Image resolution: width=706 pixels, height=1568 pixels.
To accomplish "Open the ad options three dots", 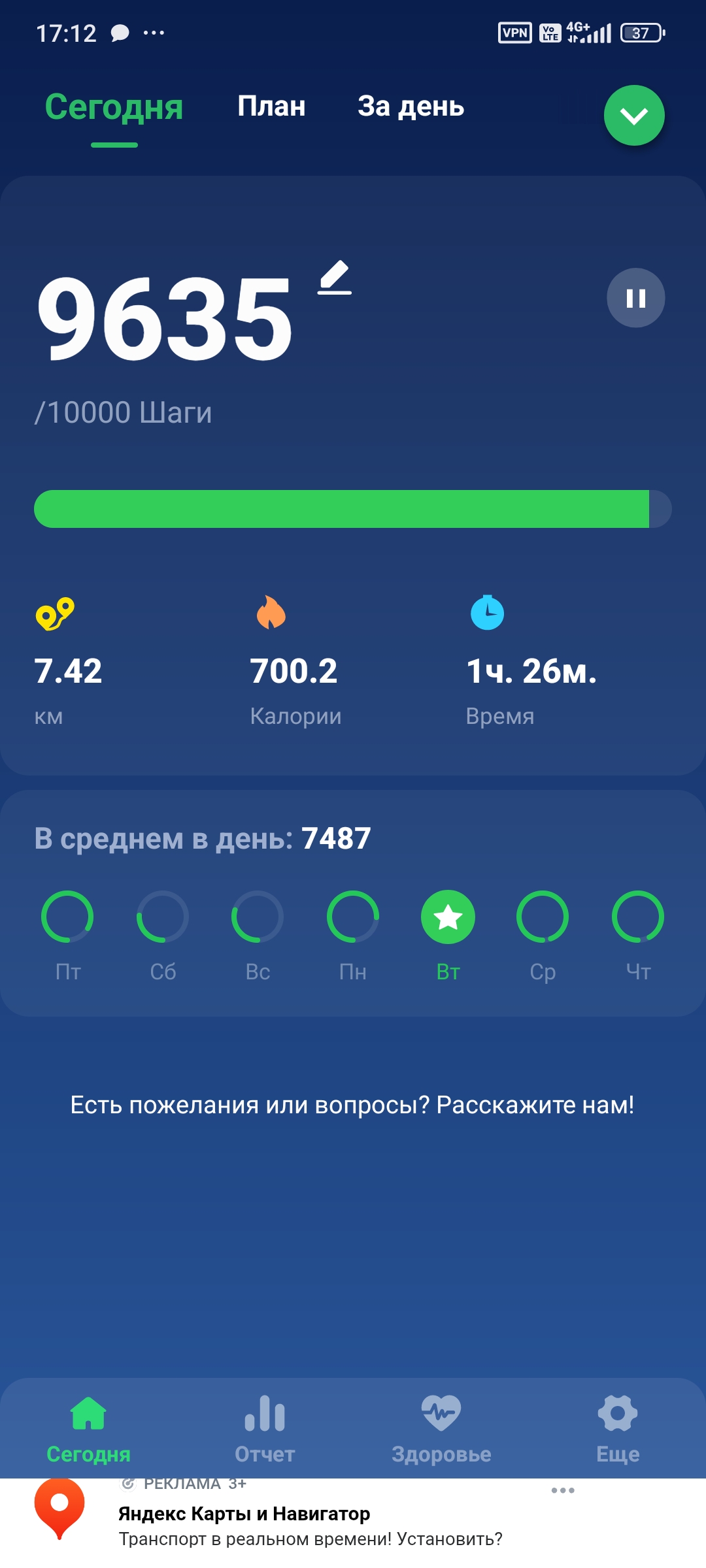I will coord(562,1490).
